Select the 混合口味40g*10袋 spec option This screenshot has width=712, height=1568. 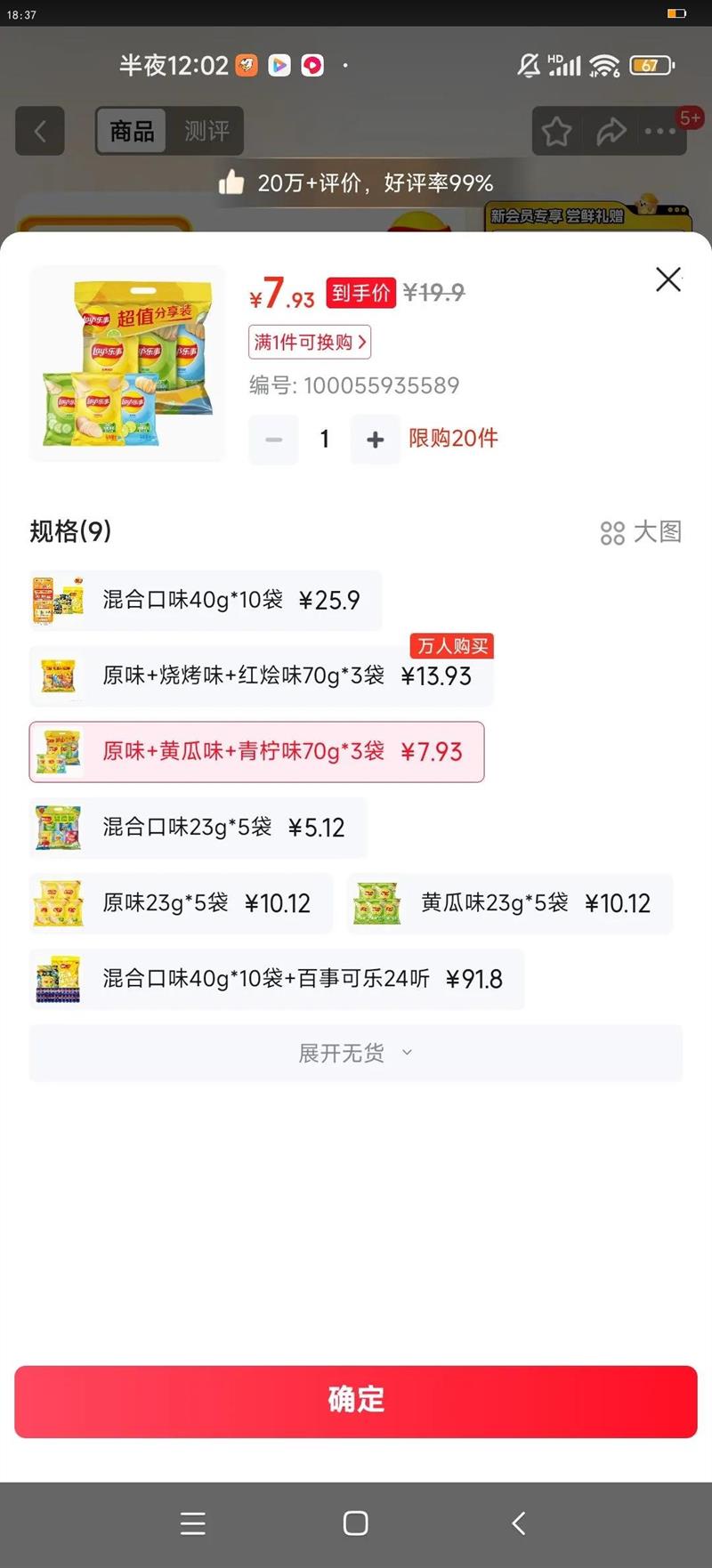pos(204,600)
